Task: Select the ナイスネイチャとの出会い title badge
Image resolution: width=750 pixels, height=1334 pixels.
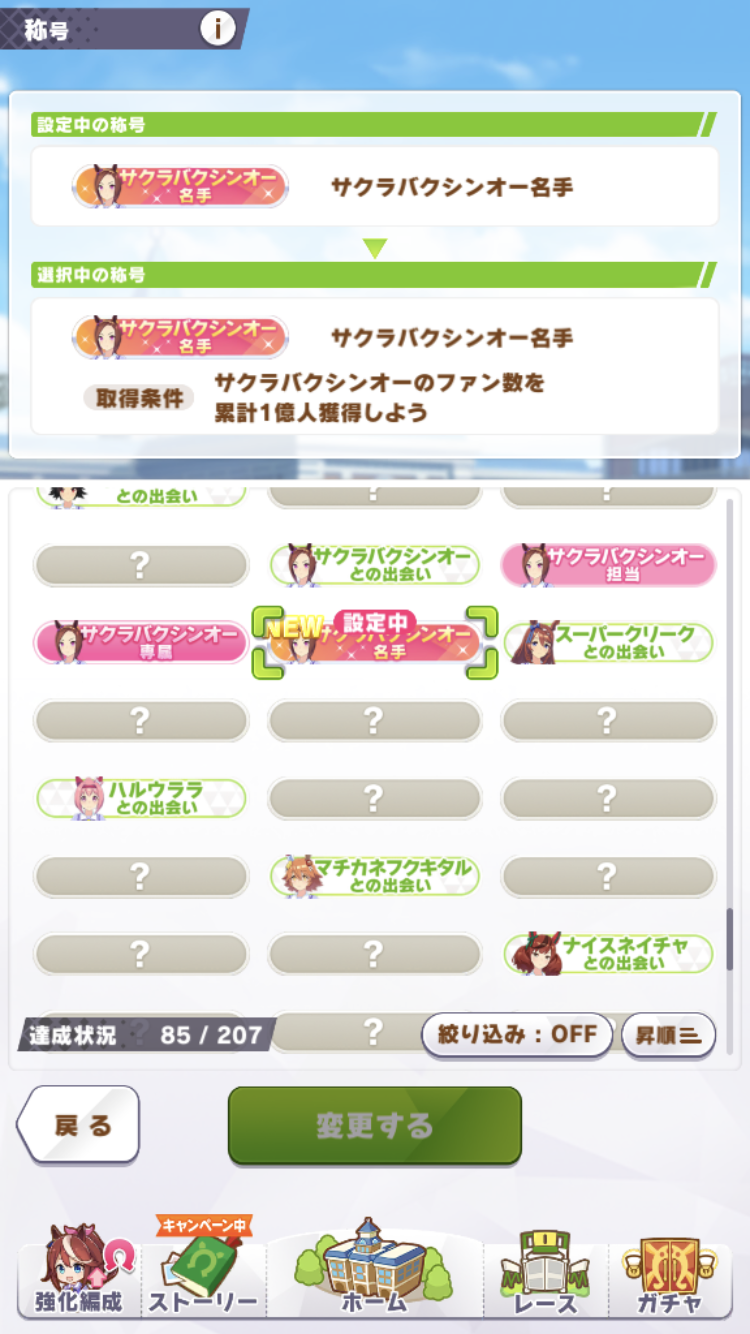Action: click(x=608, y=953)
